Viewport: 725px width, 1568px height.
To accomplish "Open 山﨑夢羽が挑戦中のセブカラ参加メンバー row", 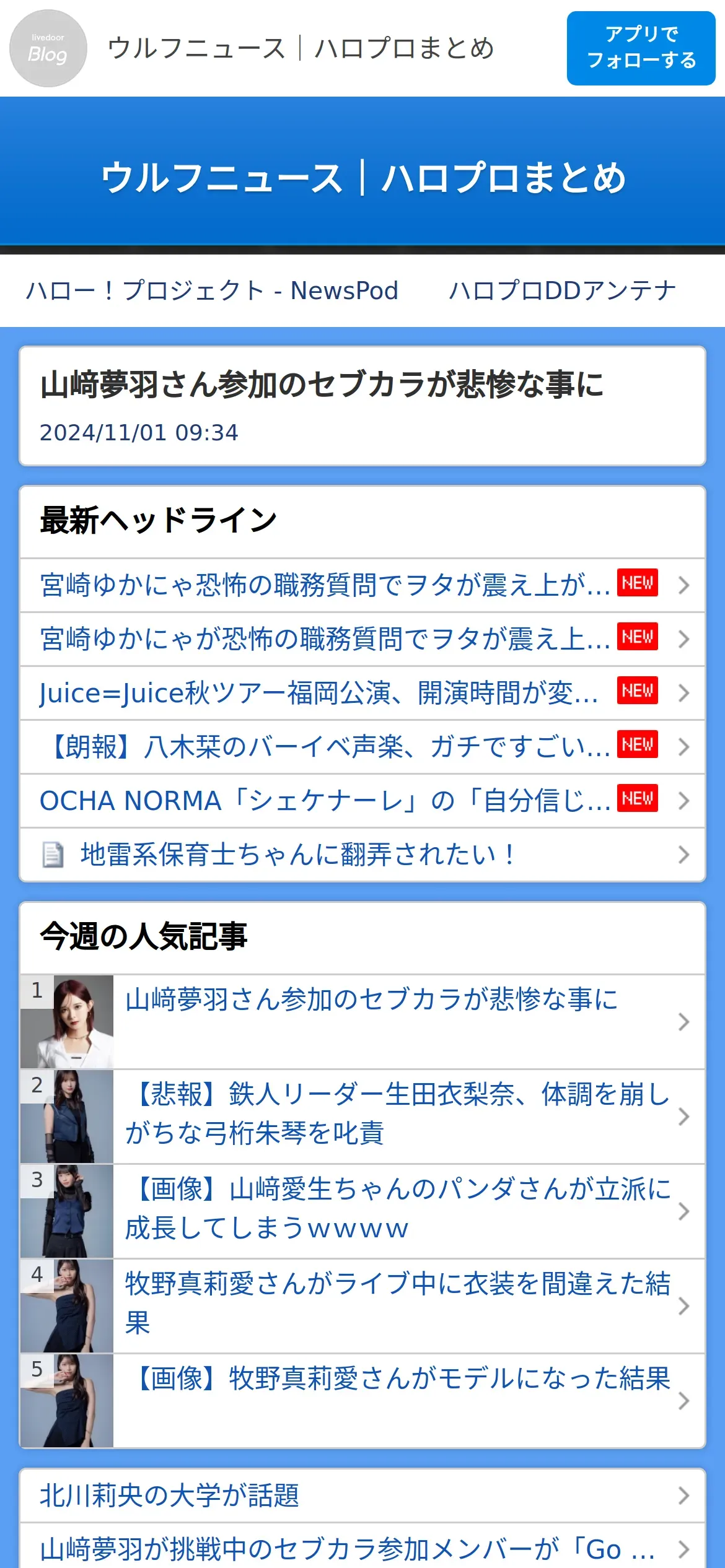I will coord(362,1549).
